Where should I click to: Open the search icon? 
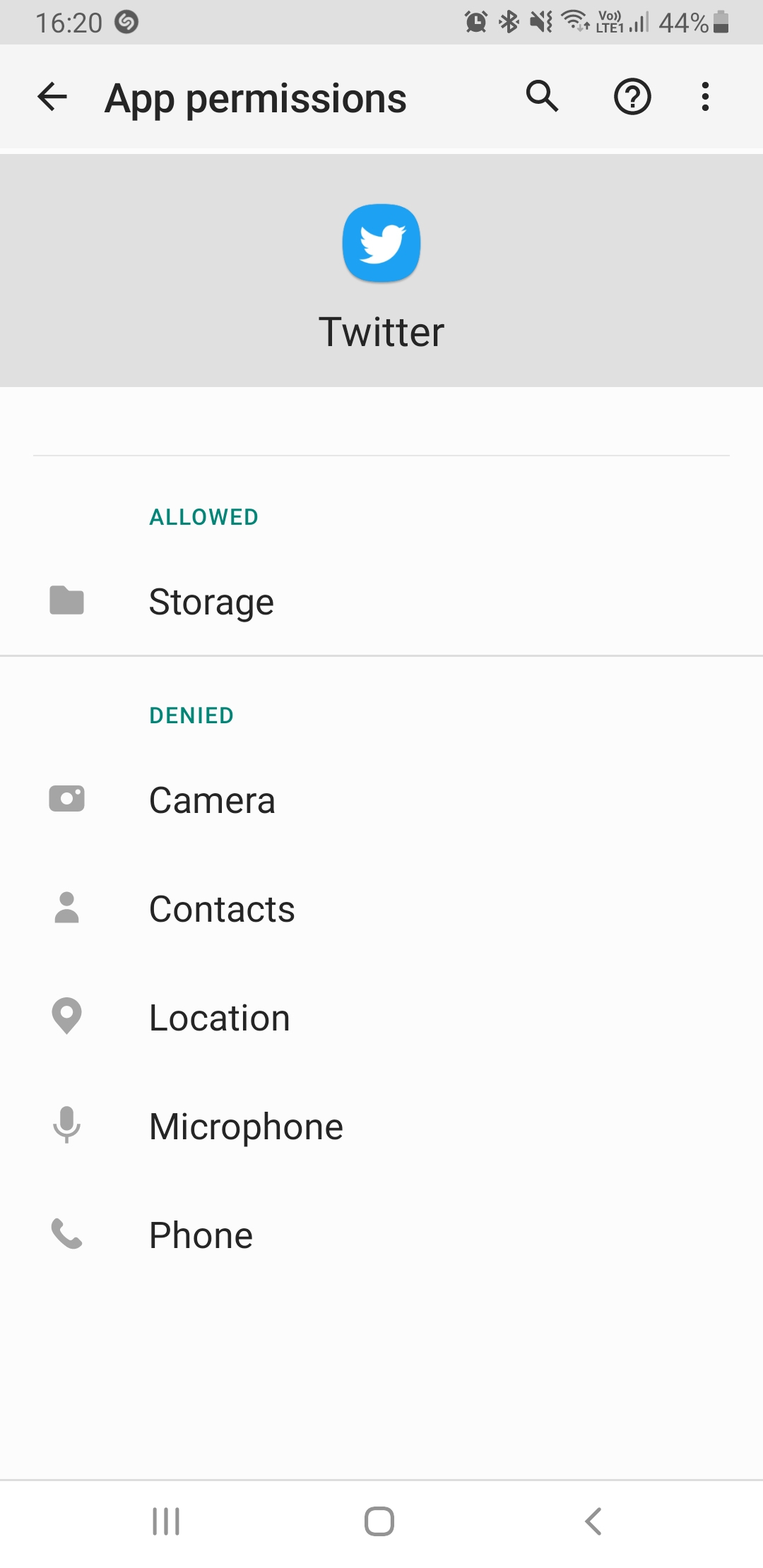coord(542,97)
